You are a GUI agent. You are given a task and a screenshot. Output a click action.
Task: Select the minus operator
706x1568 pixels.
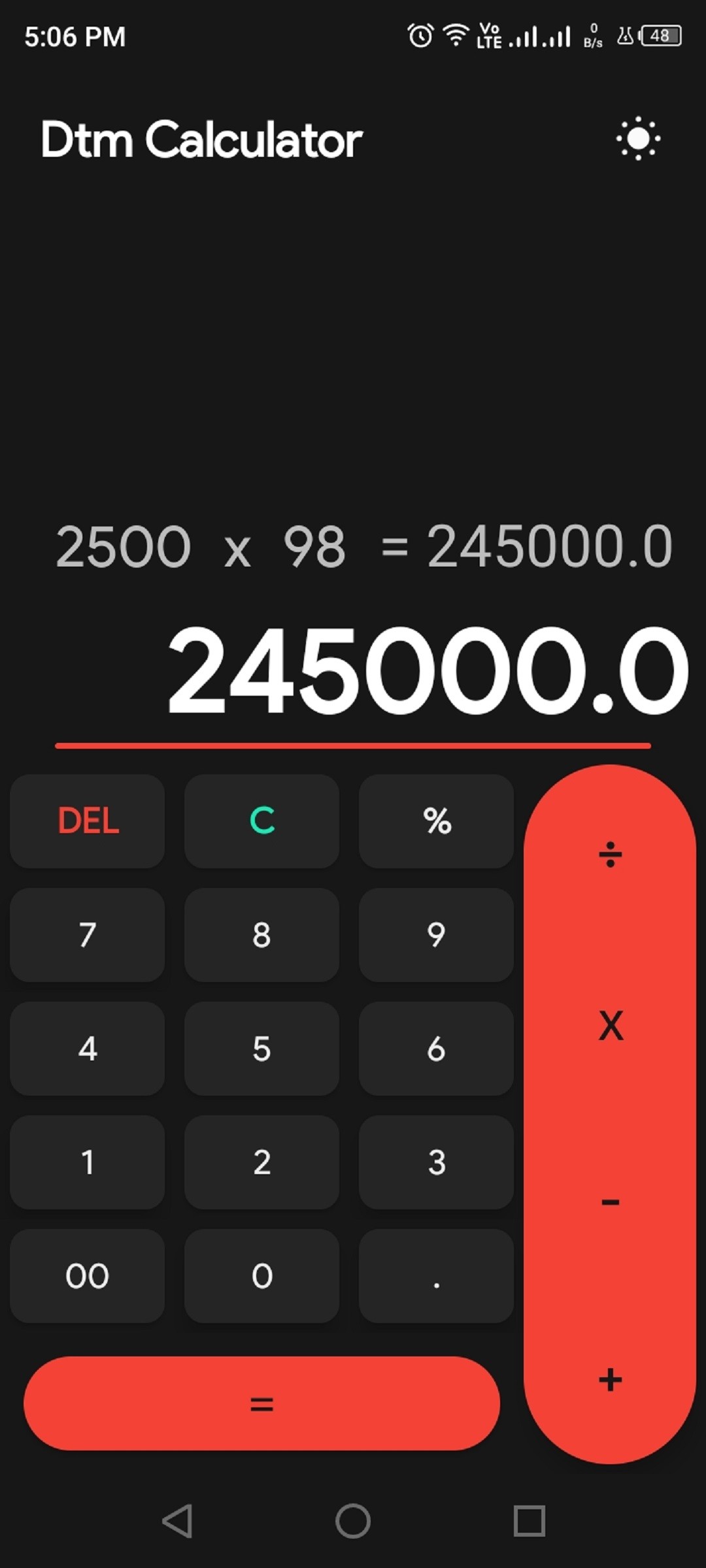pyautogui.click(x=610, y=1201)
